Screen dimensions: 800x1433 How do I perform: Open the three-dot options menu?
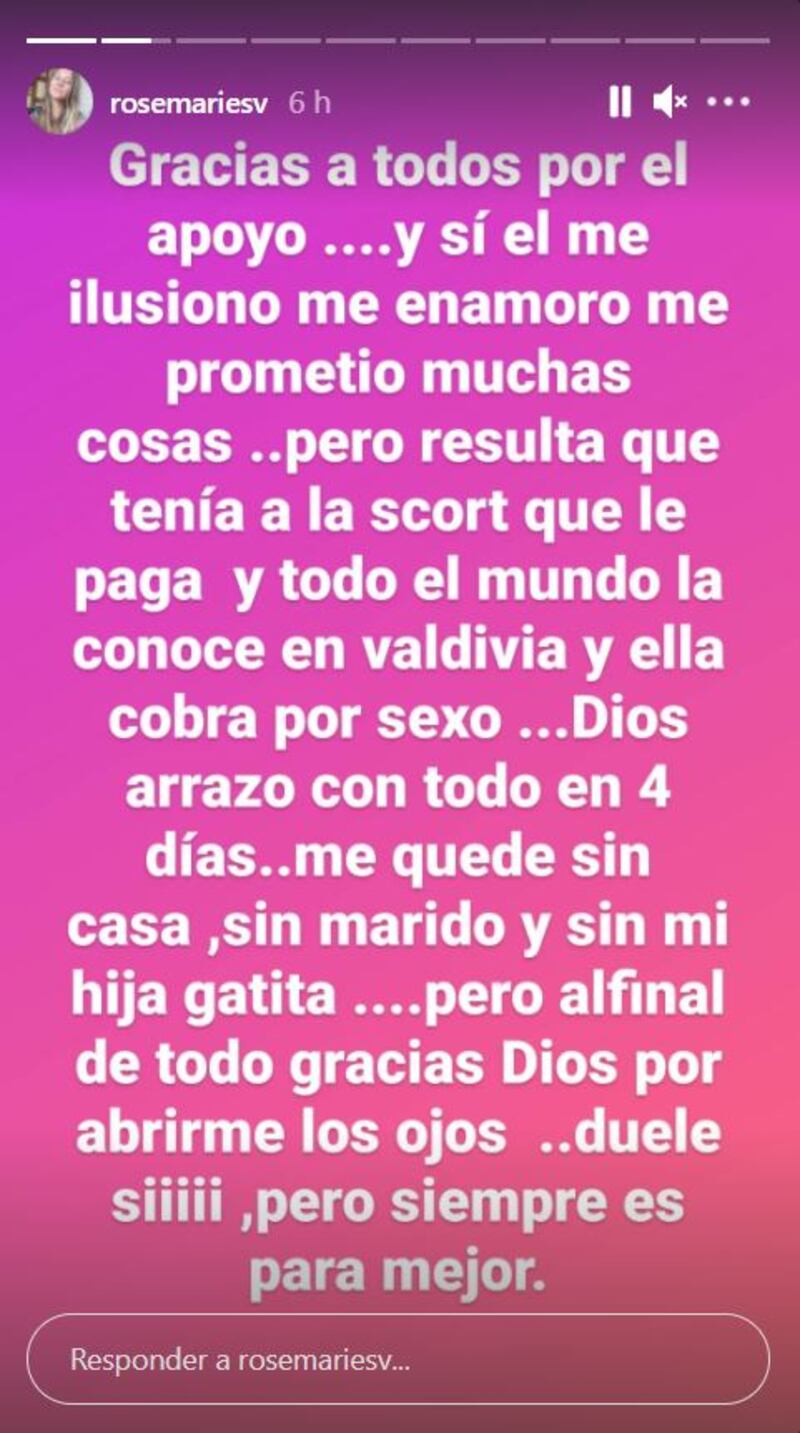(729, 102)
